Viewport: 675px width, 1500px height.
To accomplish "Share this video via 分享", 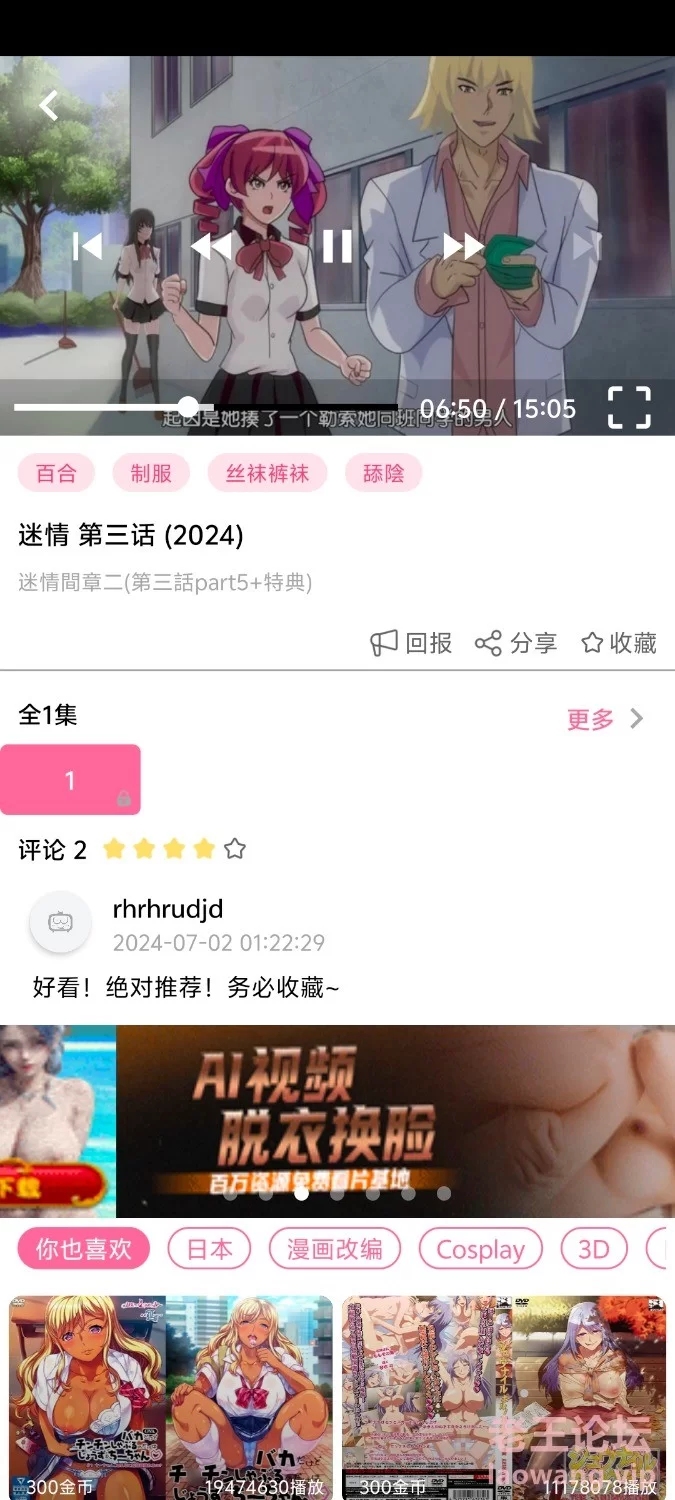I will (x=515, y=643).
